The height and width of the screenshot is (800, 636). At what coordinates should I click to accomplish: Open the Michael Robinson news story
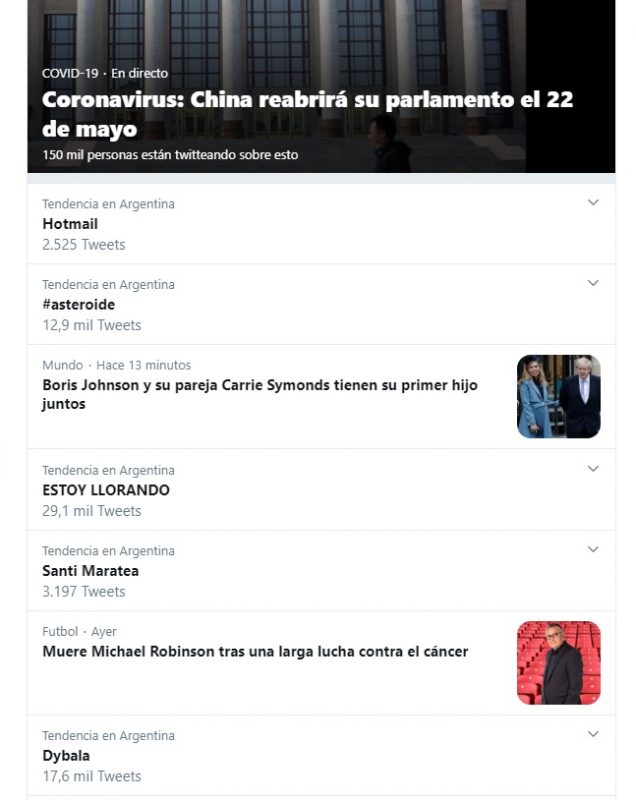[255, 652]
